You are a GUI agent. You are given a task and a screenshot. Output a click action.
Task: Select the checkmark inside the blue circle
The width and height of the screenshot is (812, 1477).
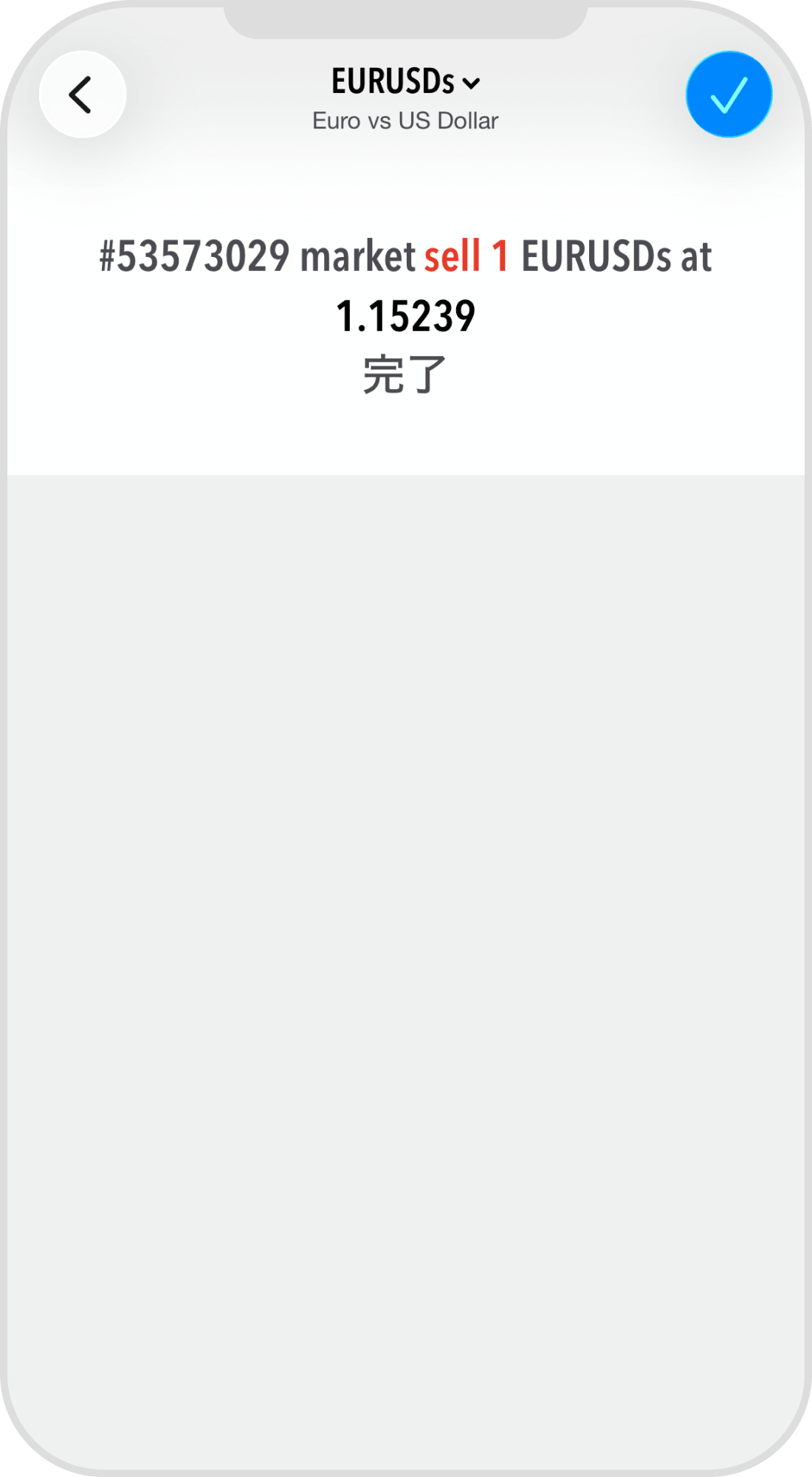[x=728, y=95]
